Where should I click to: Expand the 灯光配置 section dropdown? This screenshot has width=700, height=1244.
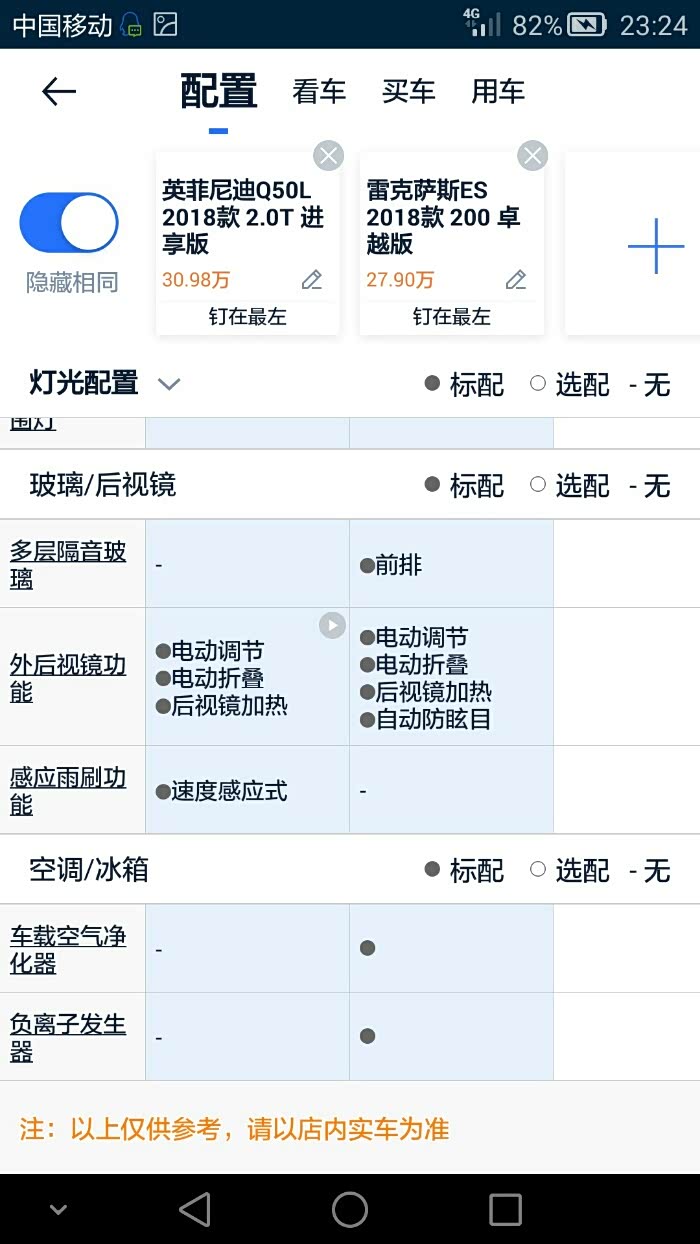click(x=169, y=384)
